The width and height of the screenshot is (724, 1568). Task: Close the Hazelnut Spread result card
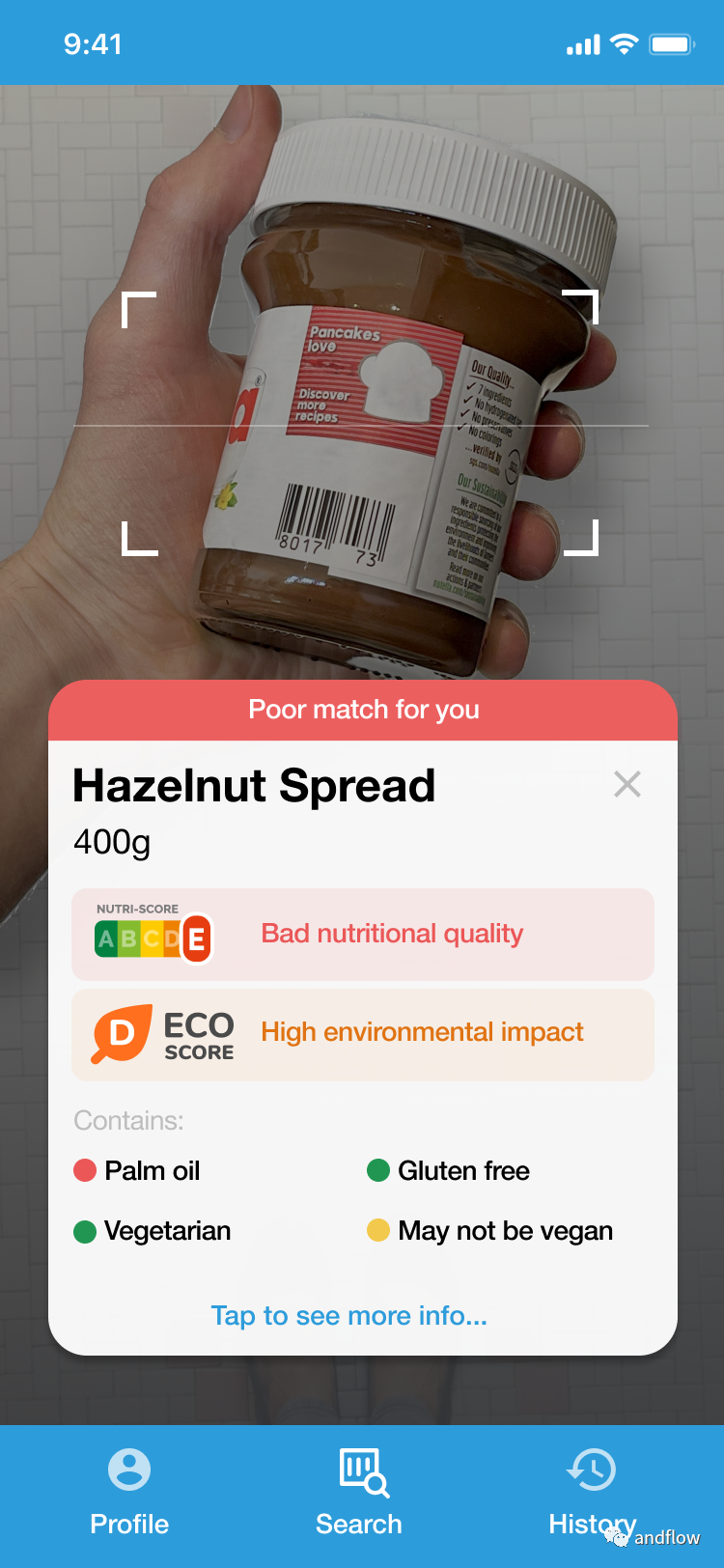(x=627, y=784)
